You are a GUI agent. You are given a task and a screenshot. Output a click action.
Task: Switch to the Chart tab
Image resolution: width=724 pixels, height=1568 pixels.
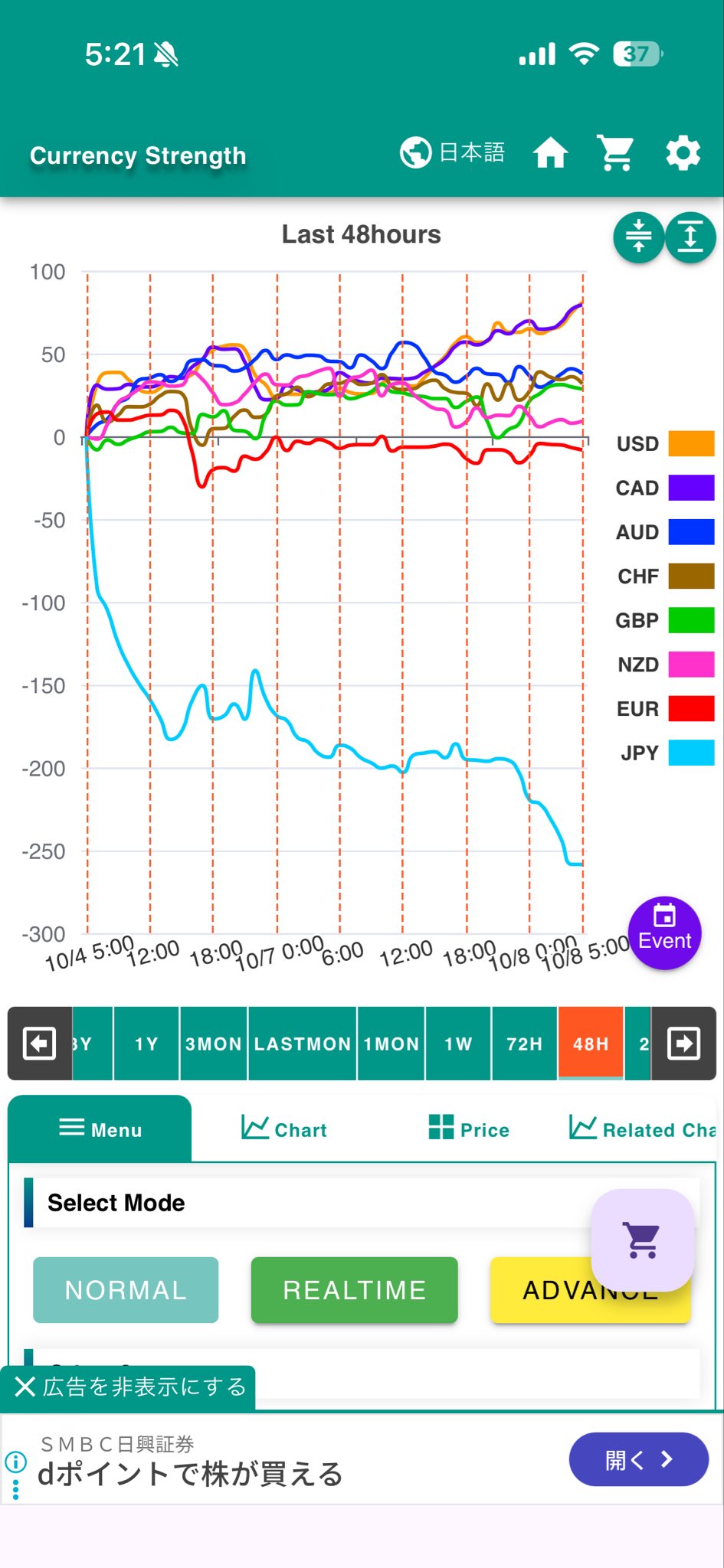(x=284, y=1129)
